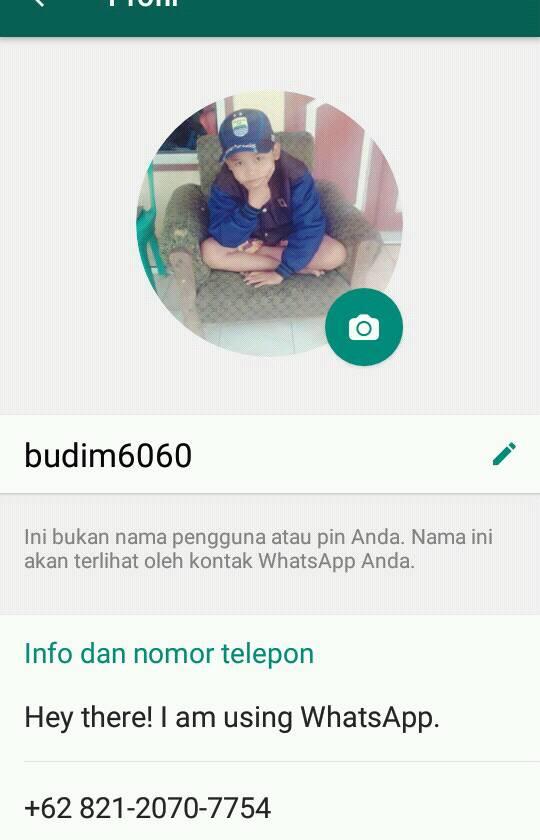Open the phone number +62 821-2070-7754
This screenshot has width=540, height=840.
click(x=270, y=808)
